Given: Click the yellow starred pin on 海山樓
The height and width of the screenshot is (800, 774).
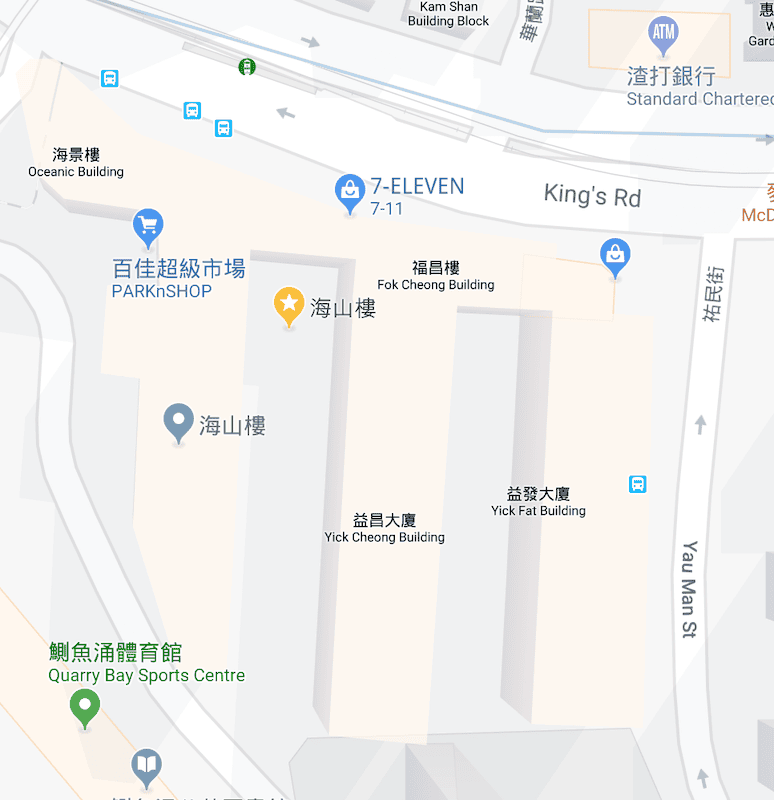Looking at the screenshot, I should [288, 305].
